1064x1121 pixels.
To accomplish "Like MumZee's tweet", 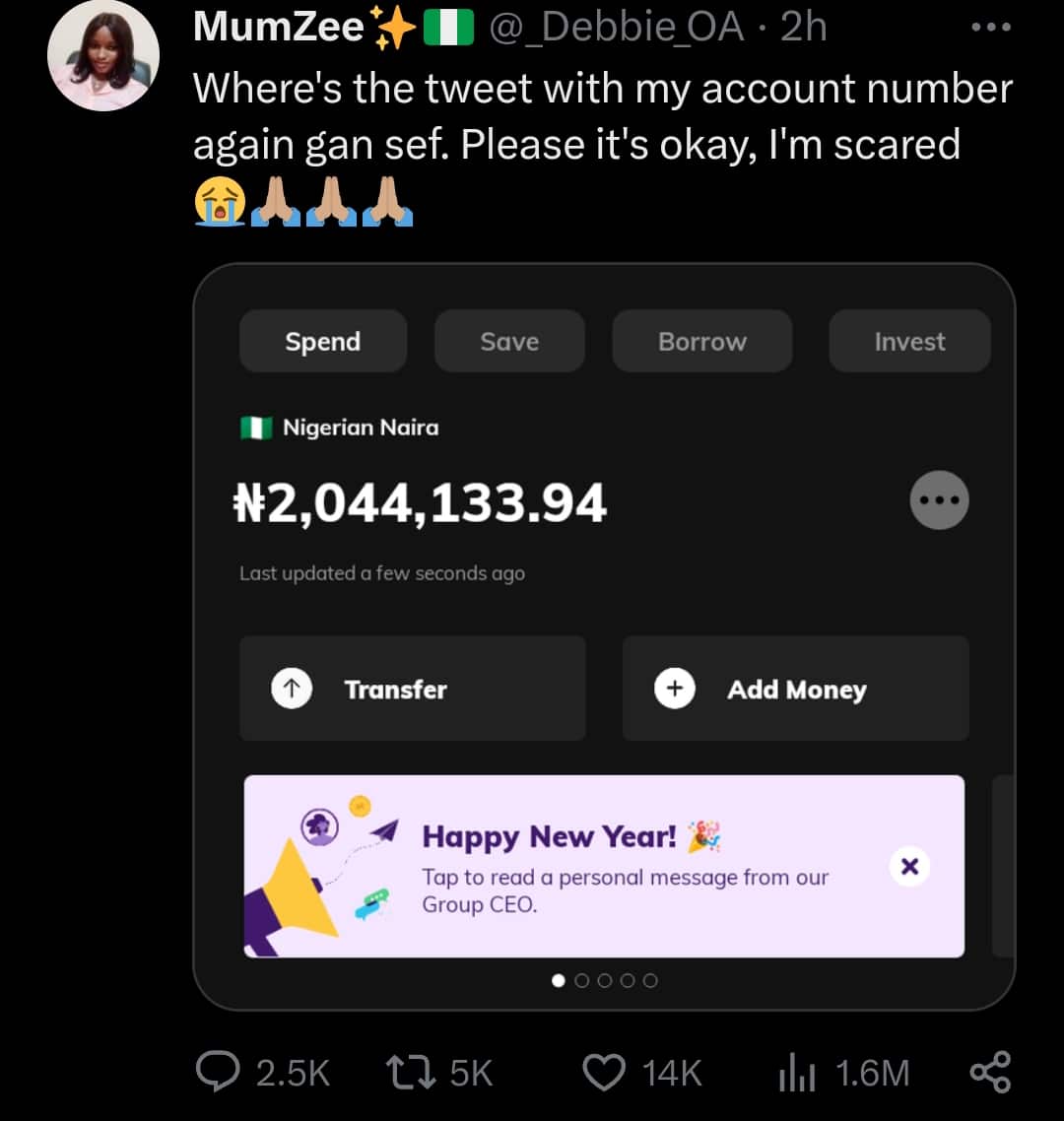I will coord(604,1072).
